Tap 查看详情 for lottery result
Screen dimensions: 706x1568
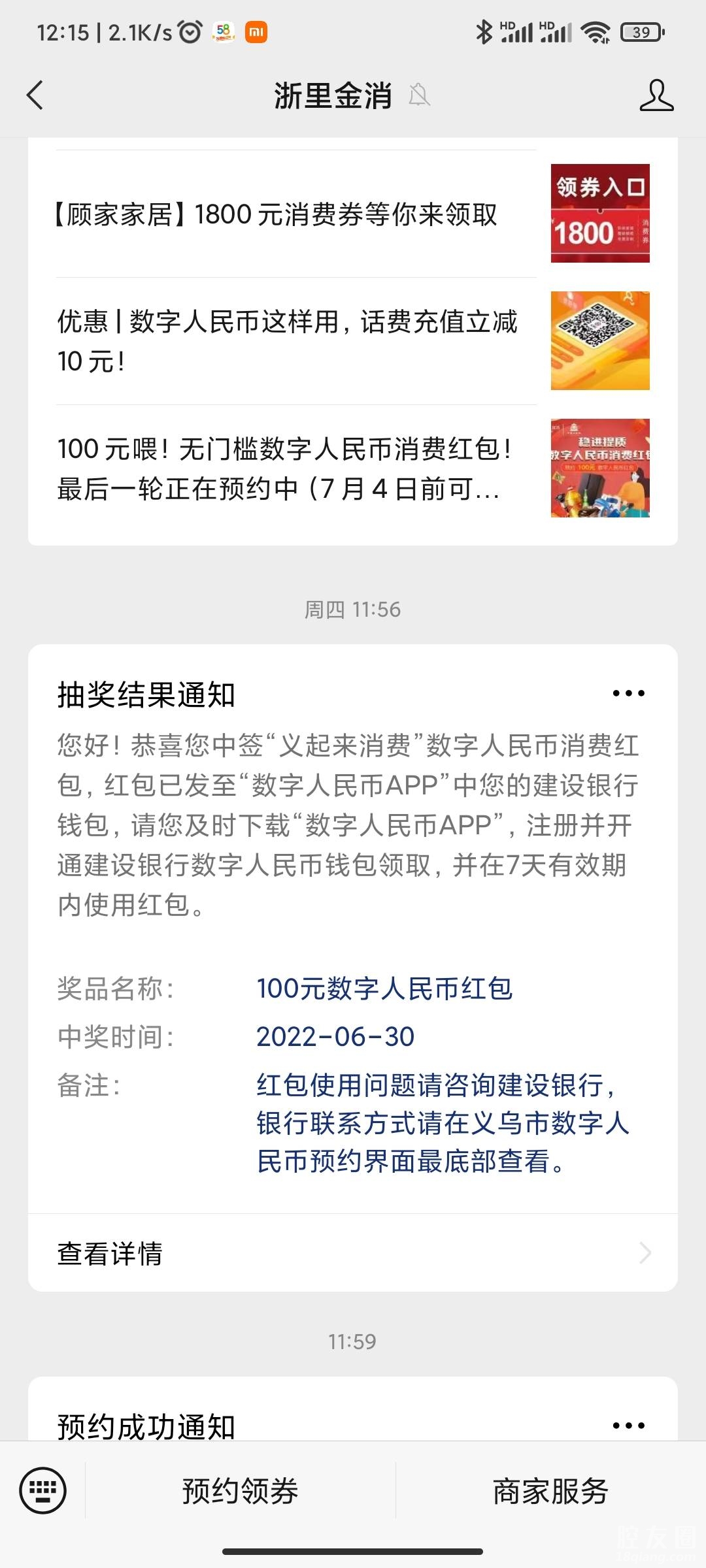pos(353,1253)
